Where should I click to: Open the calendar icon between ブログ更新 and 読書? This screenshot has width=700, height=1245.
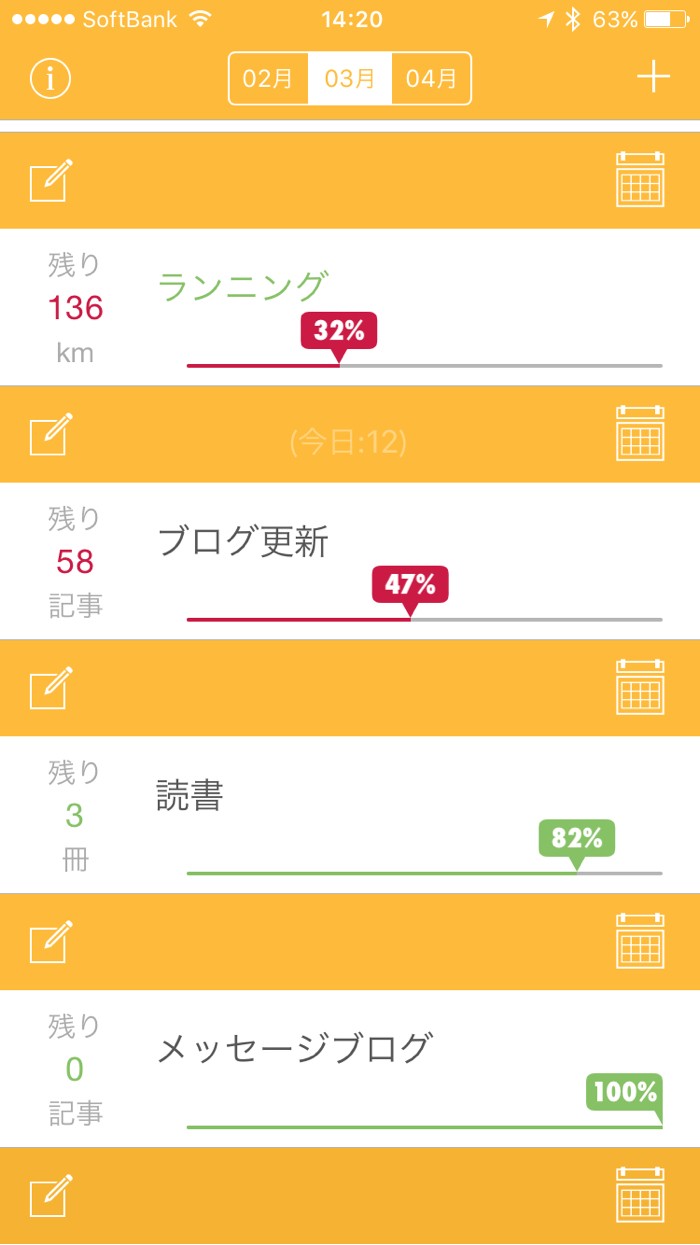coord(640,687)
